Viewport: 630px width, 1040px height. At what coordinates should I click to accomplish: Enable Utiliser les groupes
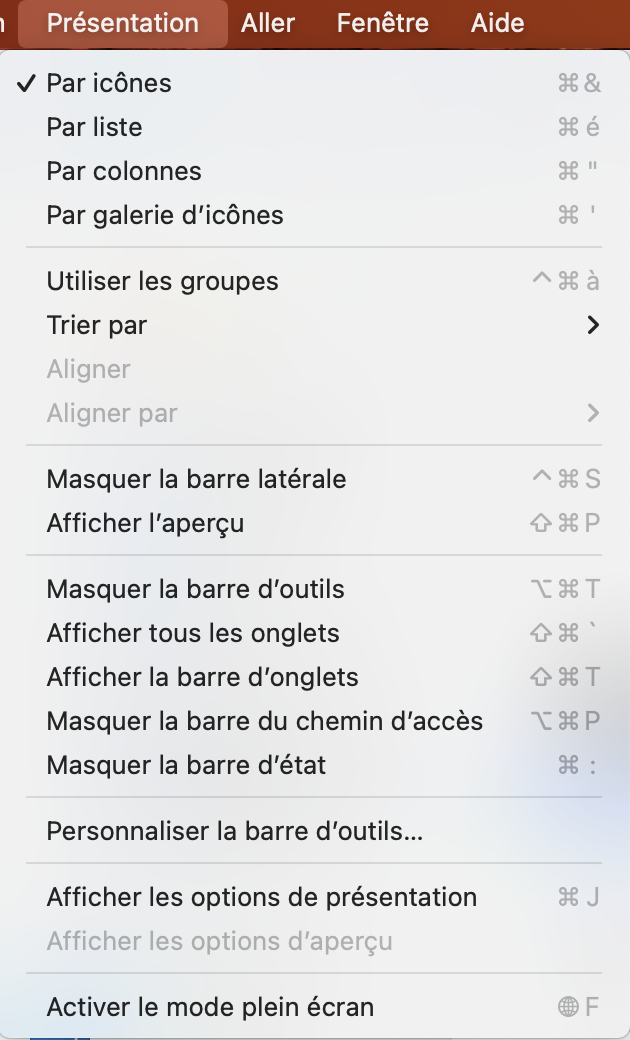click(163, 281)
